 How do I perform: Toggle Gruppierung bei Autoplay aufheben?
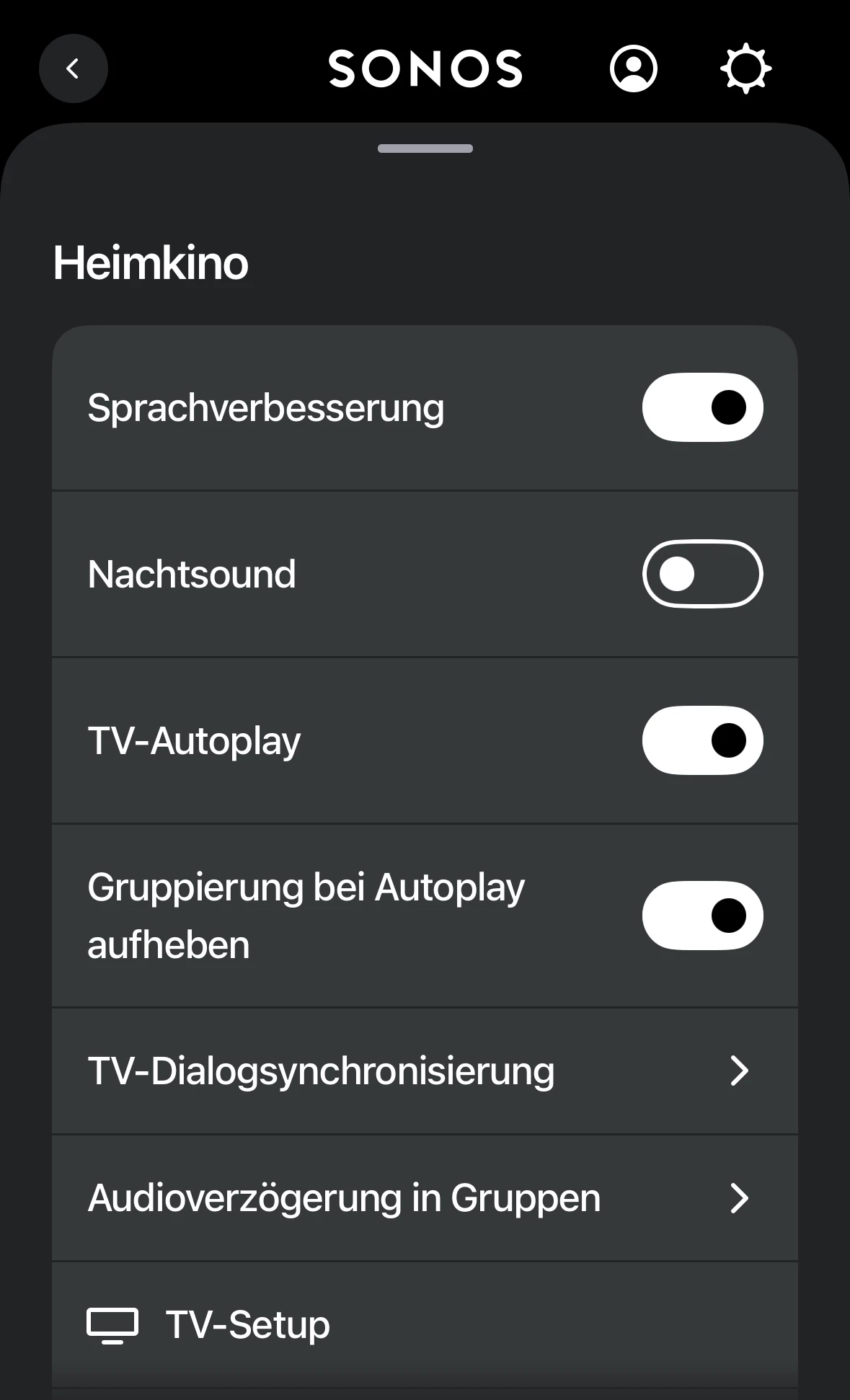click(x=702, y=916)
